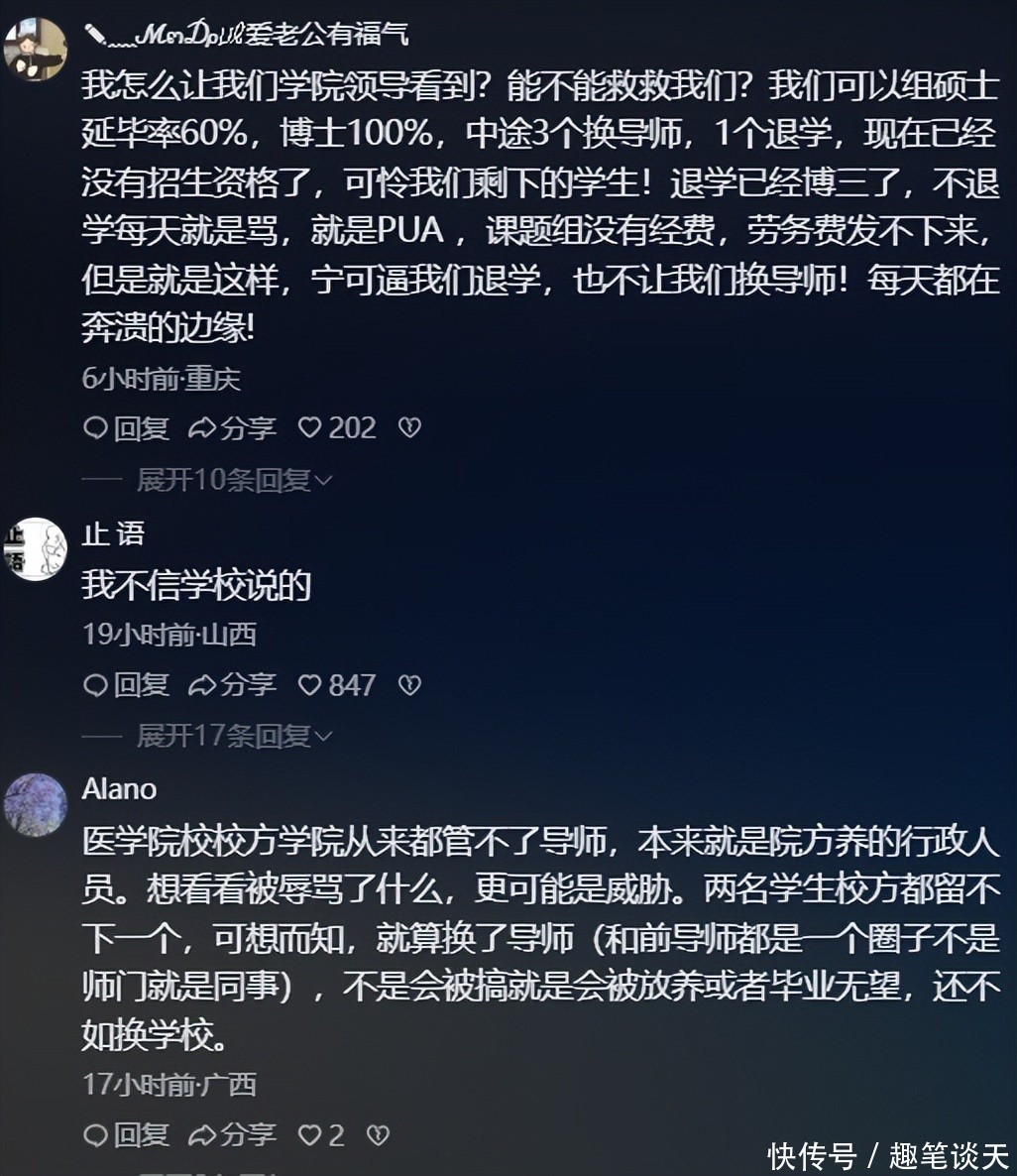
Task: Share Alano's comment
Action: click(232, 1135)
